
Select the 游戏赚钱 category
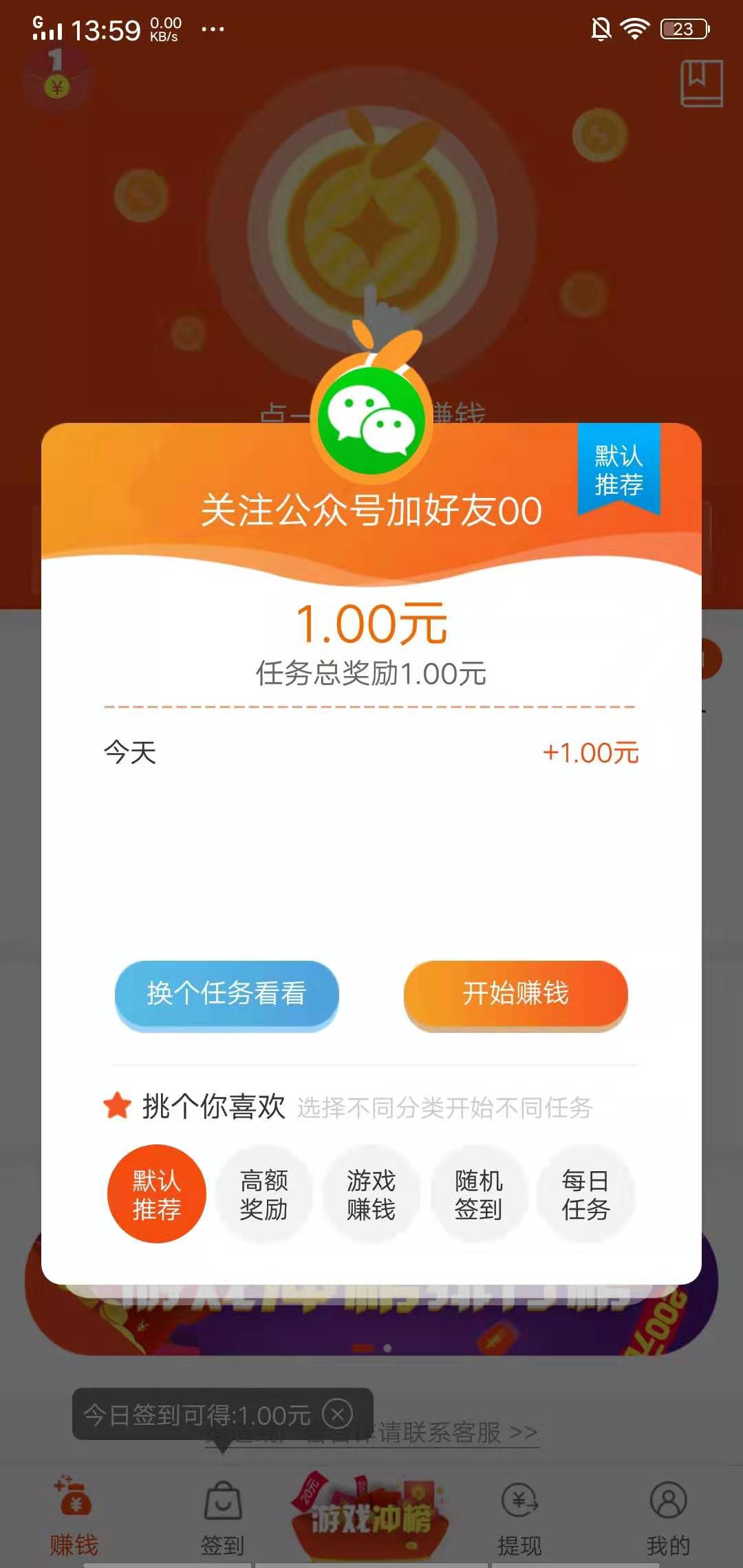(371, 1194)
